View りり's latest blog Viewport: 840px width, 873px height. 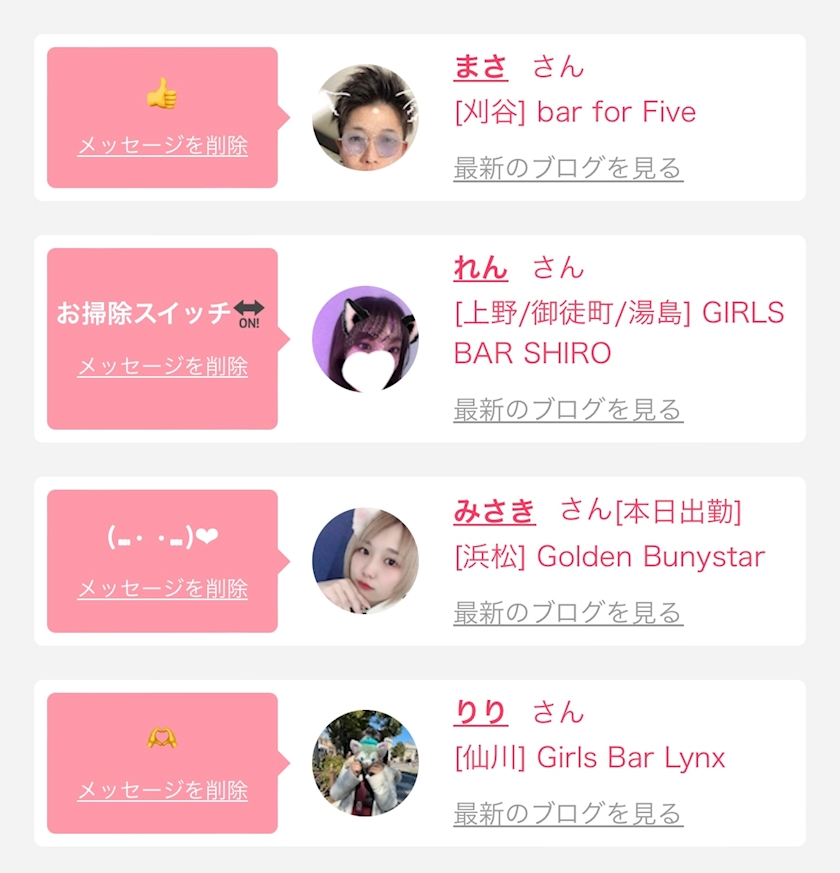click(568, 813)
